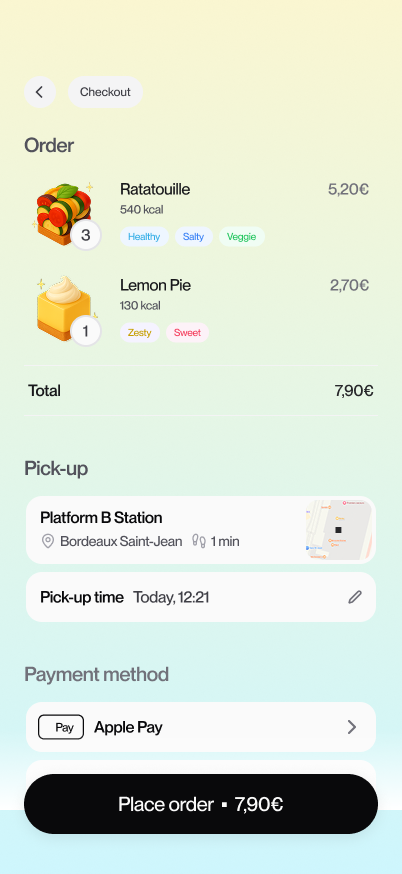Place order for 7,90€
402x874 pixels.
[x=201, y=804]
